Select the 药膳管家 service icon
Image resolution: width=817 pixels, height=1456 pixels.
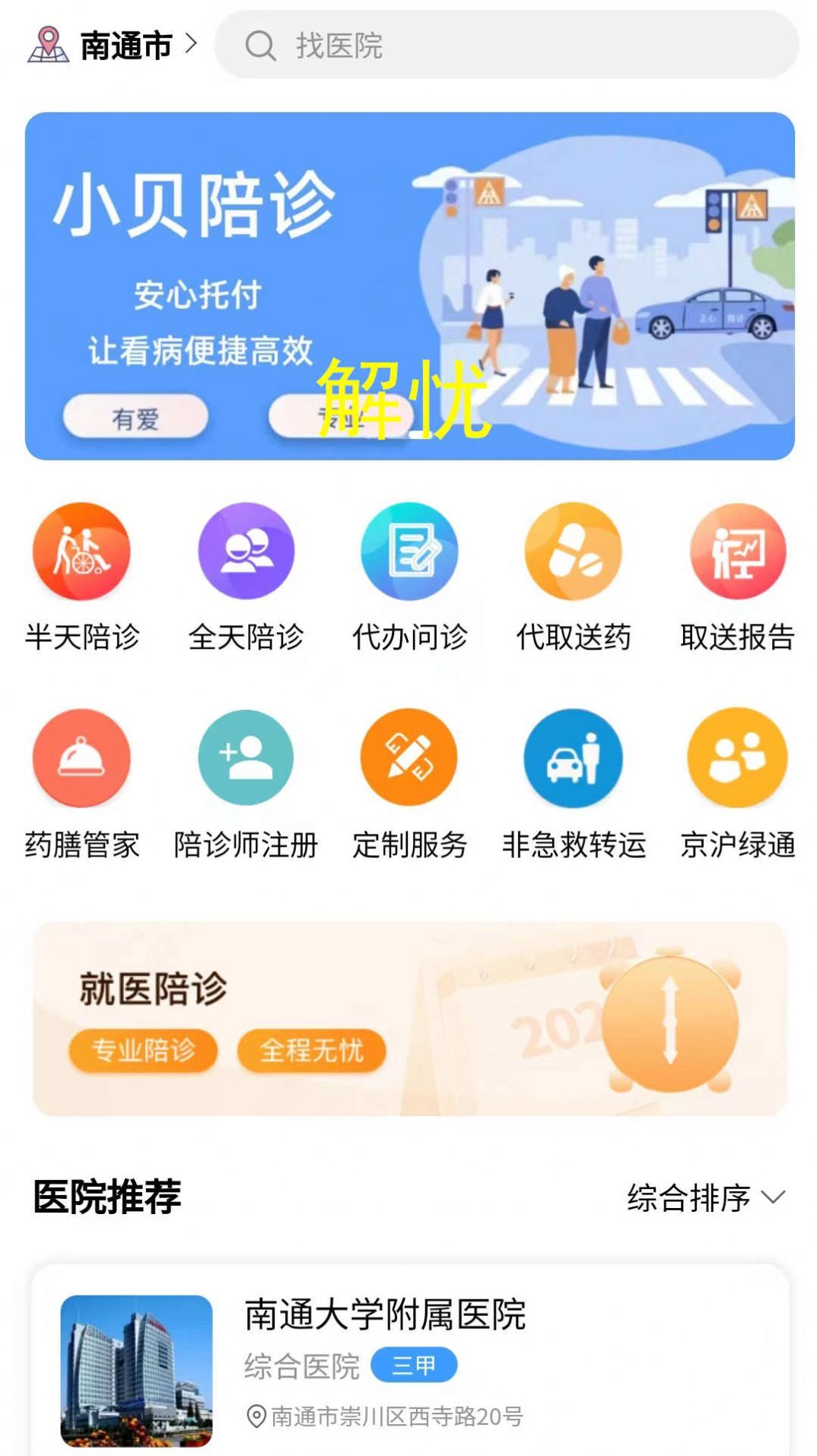pos(81,757)
